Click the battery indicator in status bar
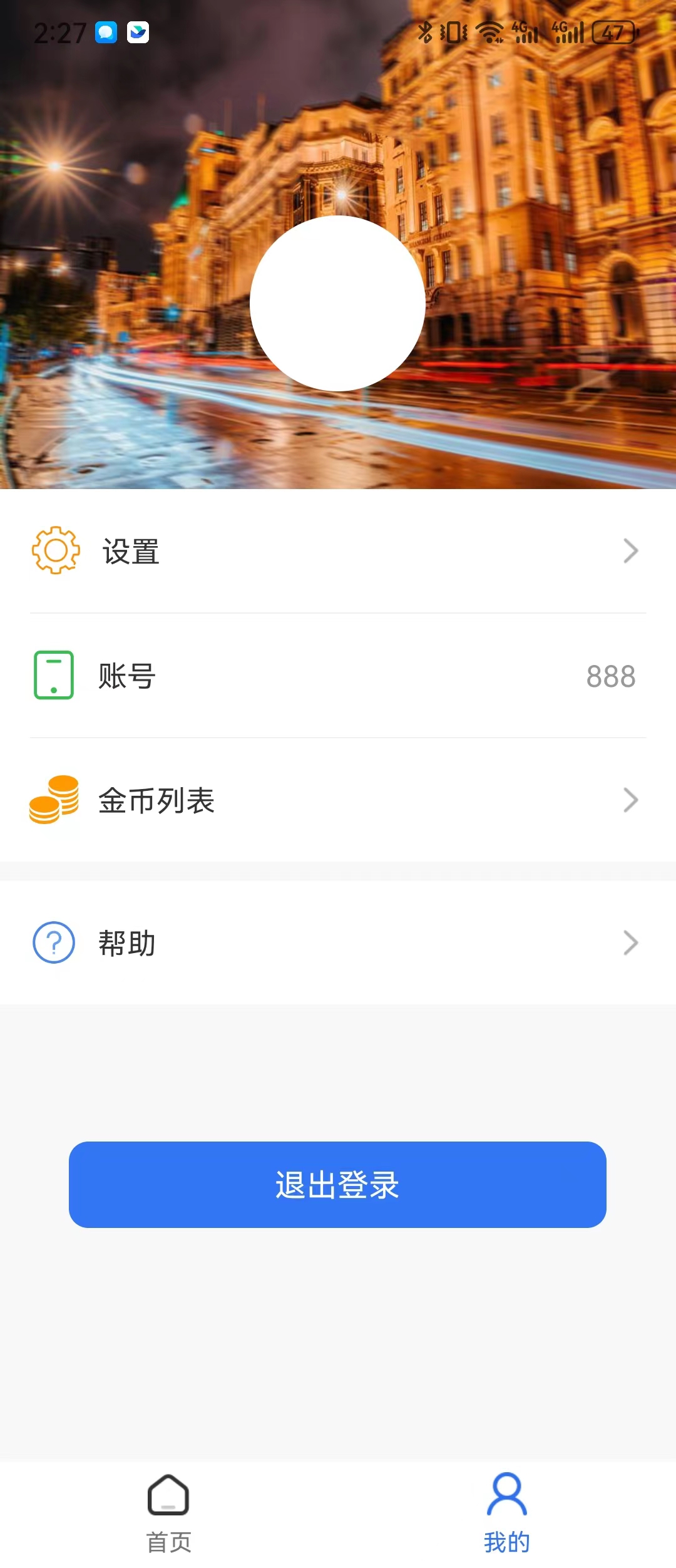This screenshot has width=676, height=1568. coord(613,31)
